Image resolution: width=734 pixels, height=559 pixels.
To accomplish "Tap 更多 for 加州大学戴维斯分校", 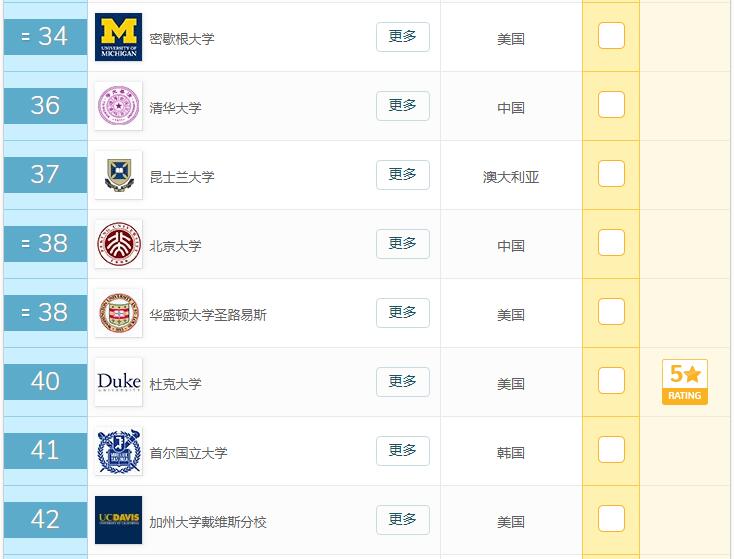I will 402,519.
